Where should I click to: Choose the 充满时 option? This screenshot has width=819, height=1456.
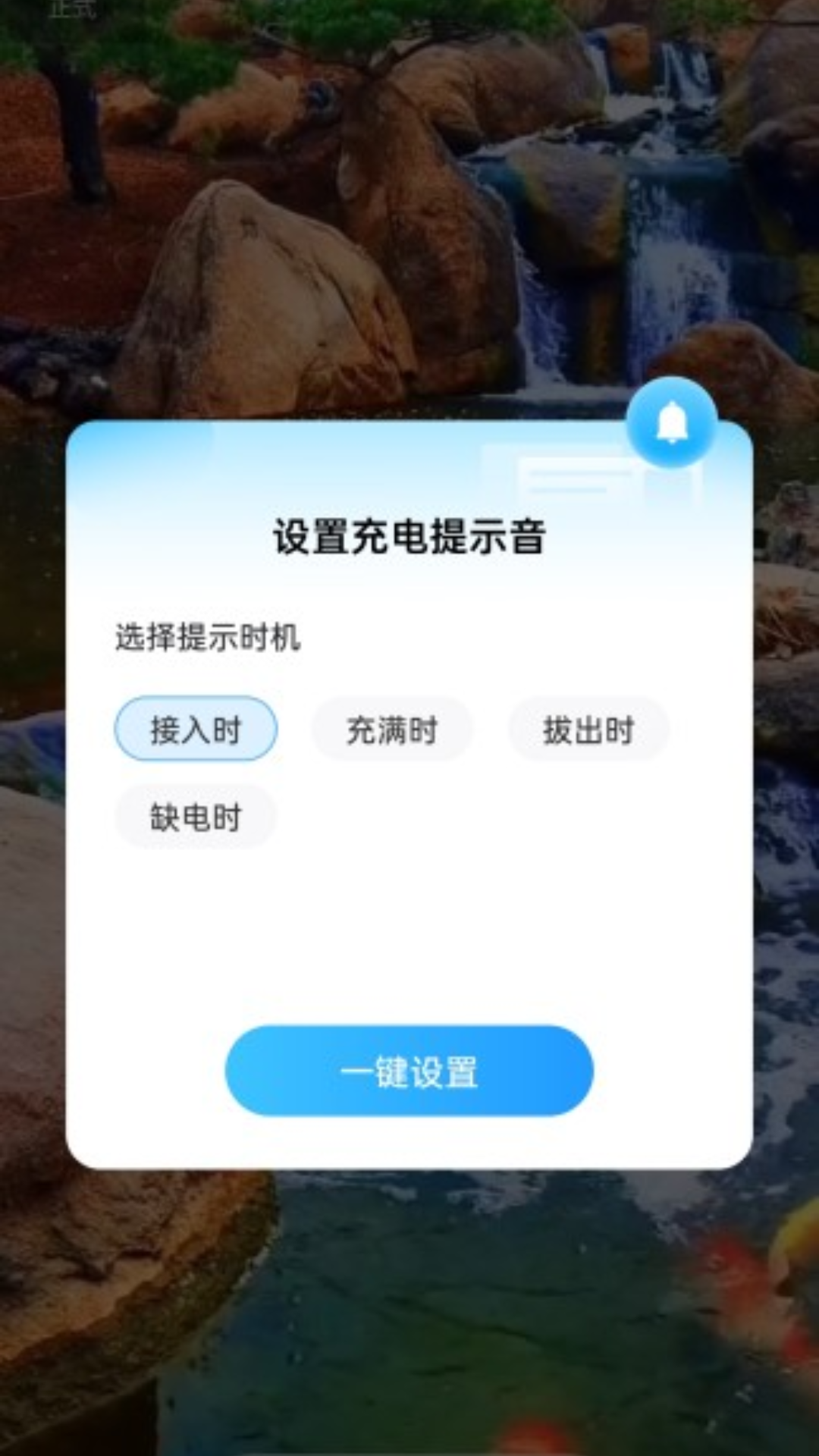coord(392,730)
